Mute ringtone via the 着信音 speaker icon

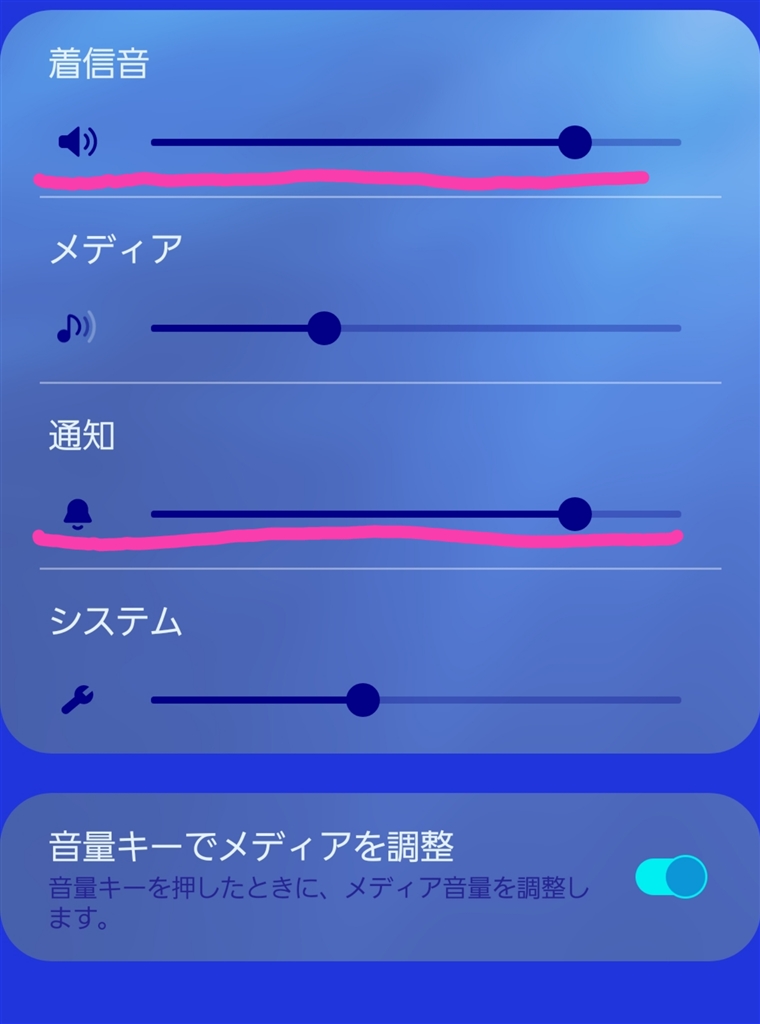[77, 143]
